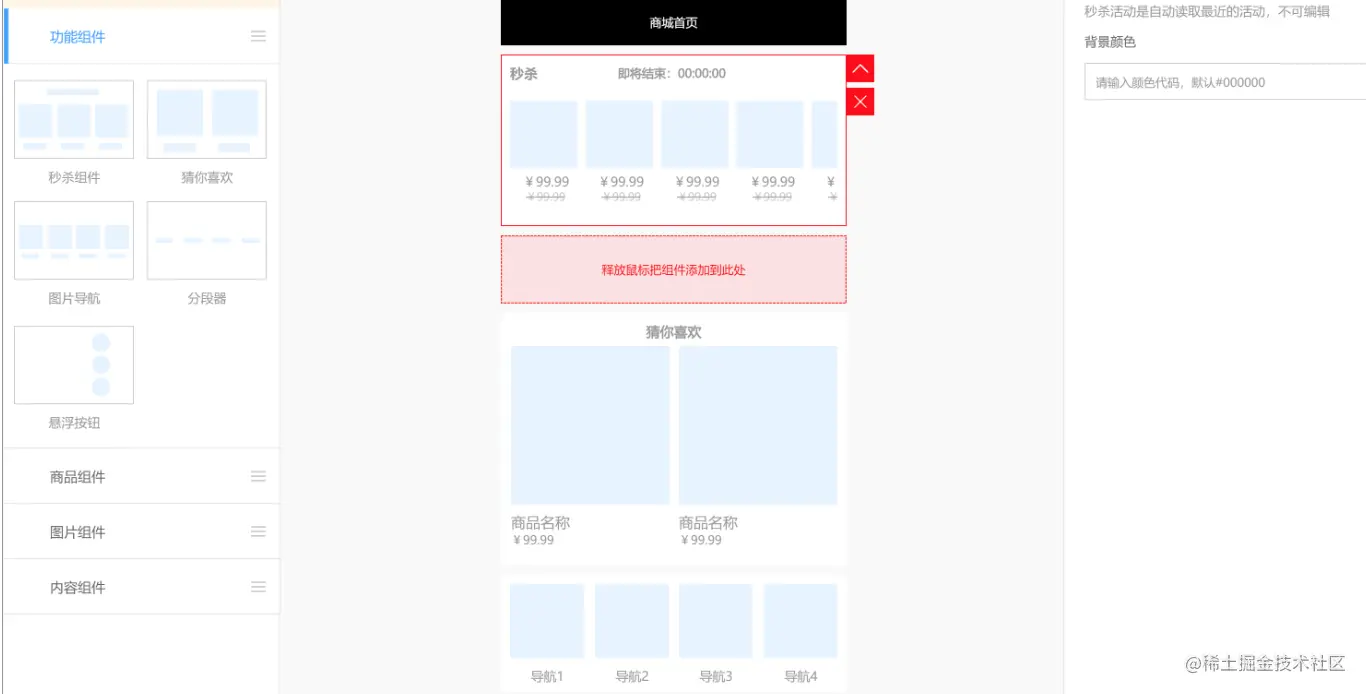
Task: Select the 秒杀组件 component tile
Action: click(74, 120)
